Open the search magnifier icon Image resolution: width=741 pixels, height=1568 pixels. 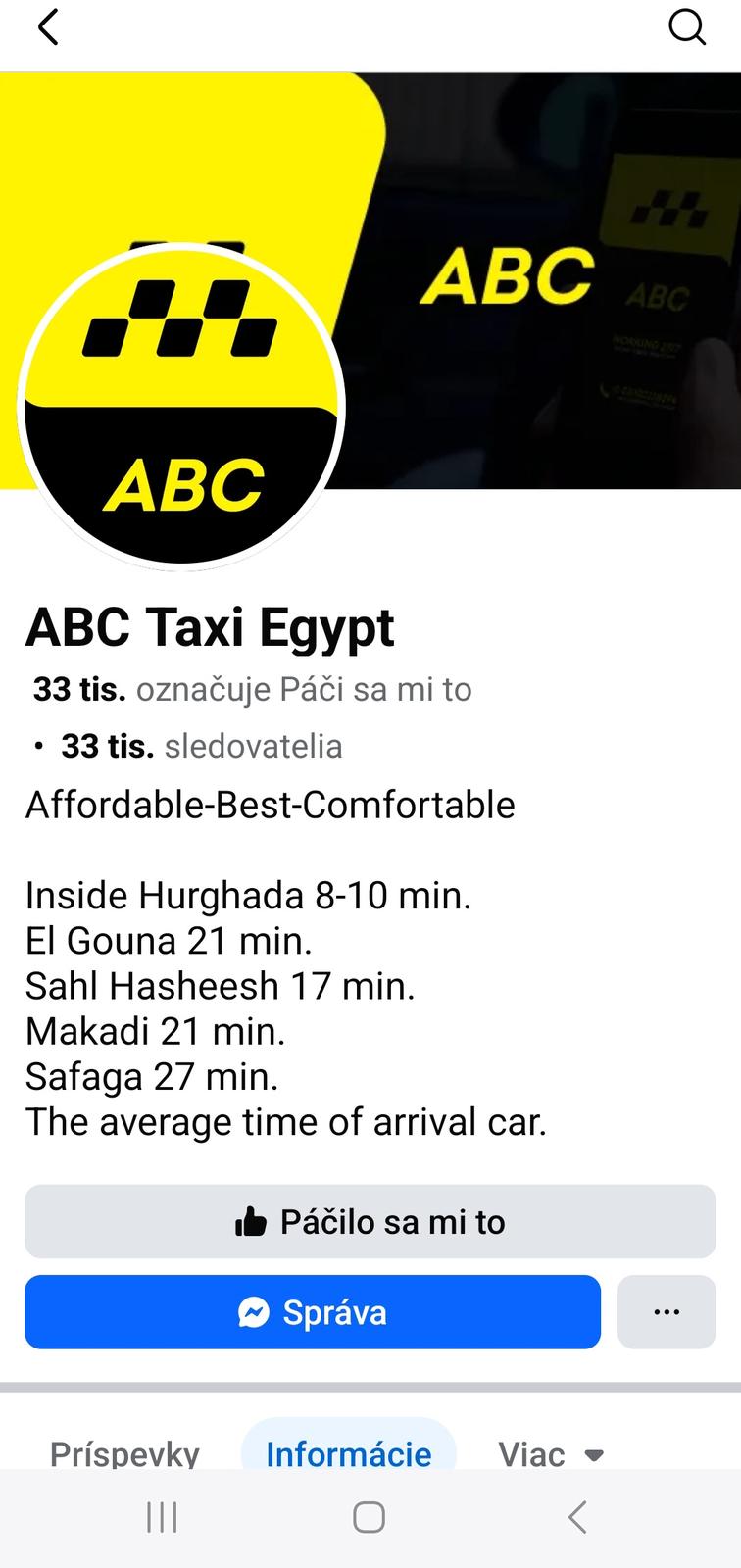pos(687,27)
